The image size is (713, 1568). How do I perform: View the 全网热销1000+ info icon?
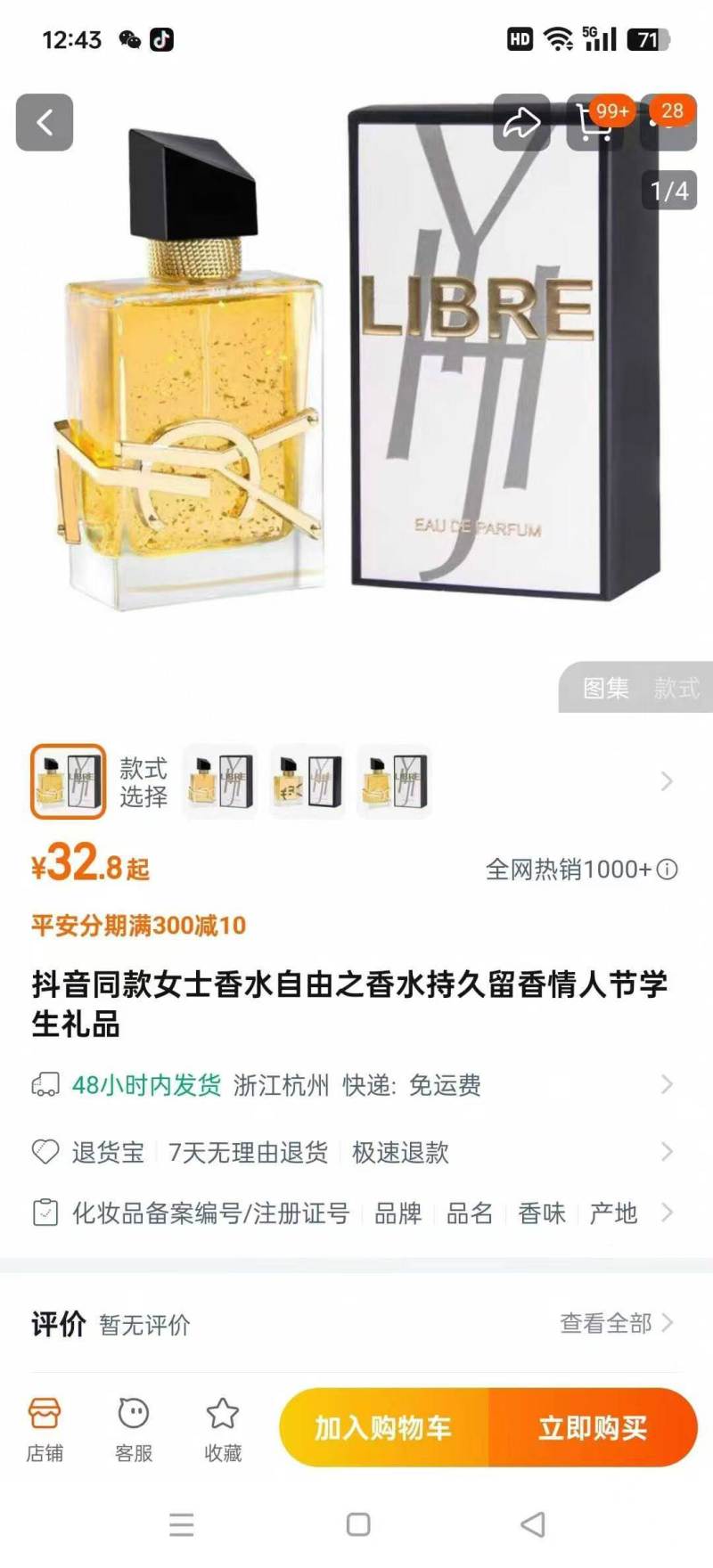pyautogui.click(x=668, y=869)
